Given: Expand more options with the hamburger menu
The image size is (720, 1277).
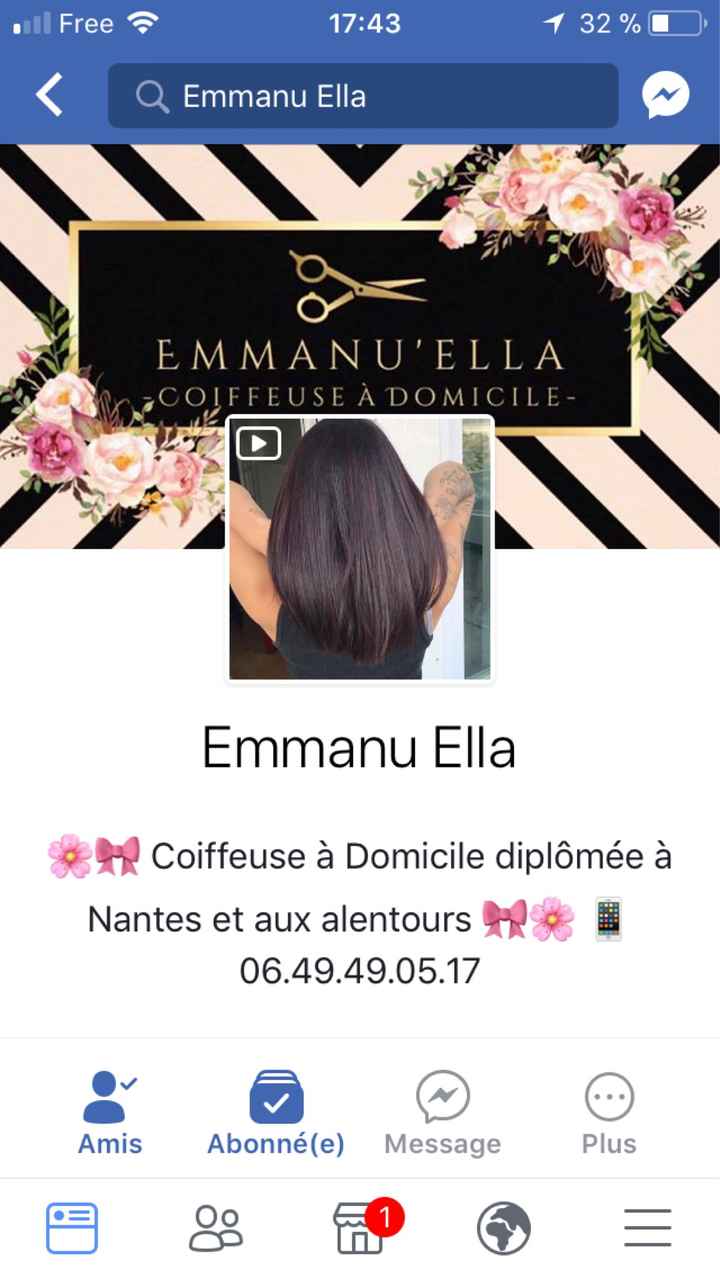Looking at the screenshot, I should tap(646, 1227).
